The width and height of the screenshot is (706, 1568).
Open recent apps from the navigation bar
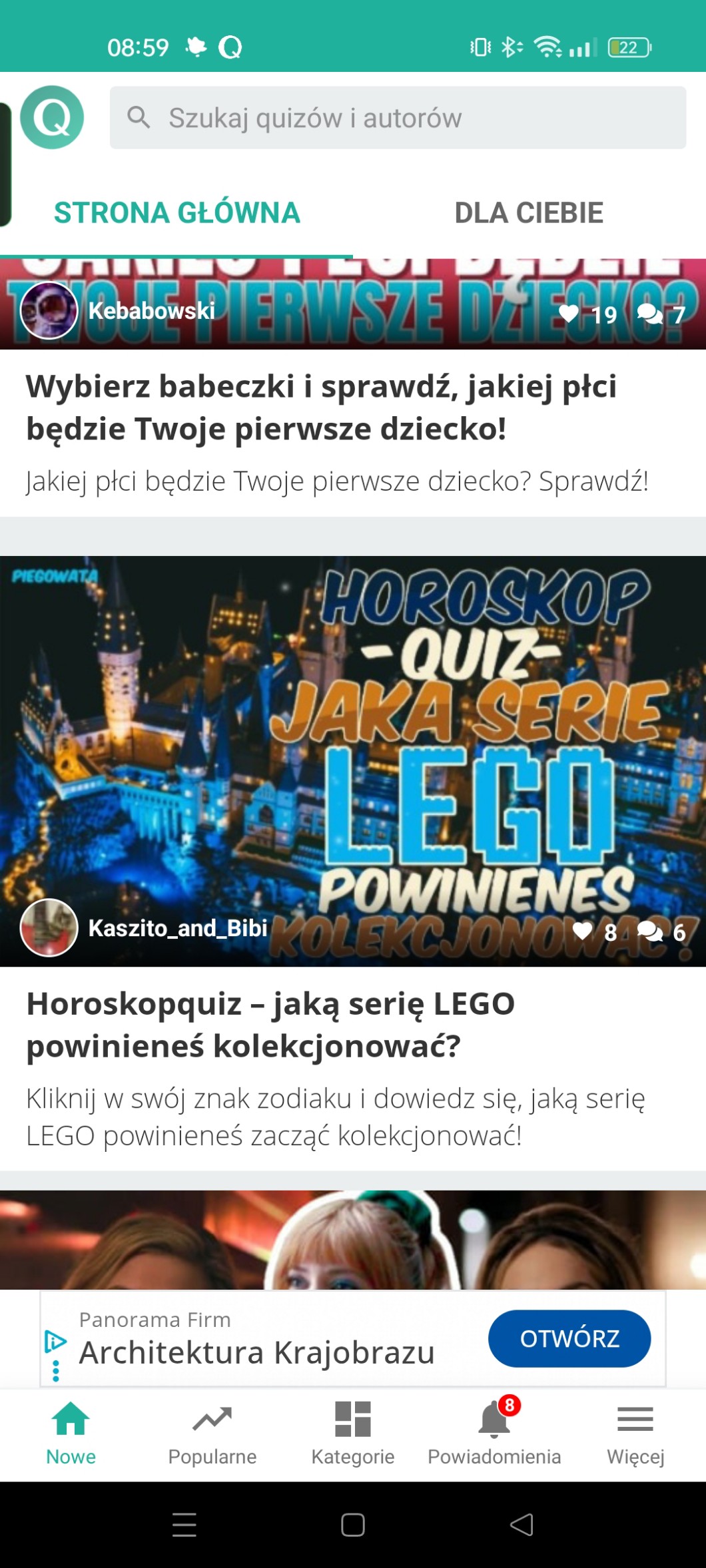click(184, 1524)
